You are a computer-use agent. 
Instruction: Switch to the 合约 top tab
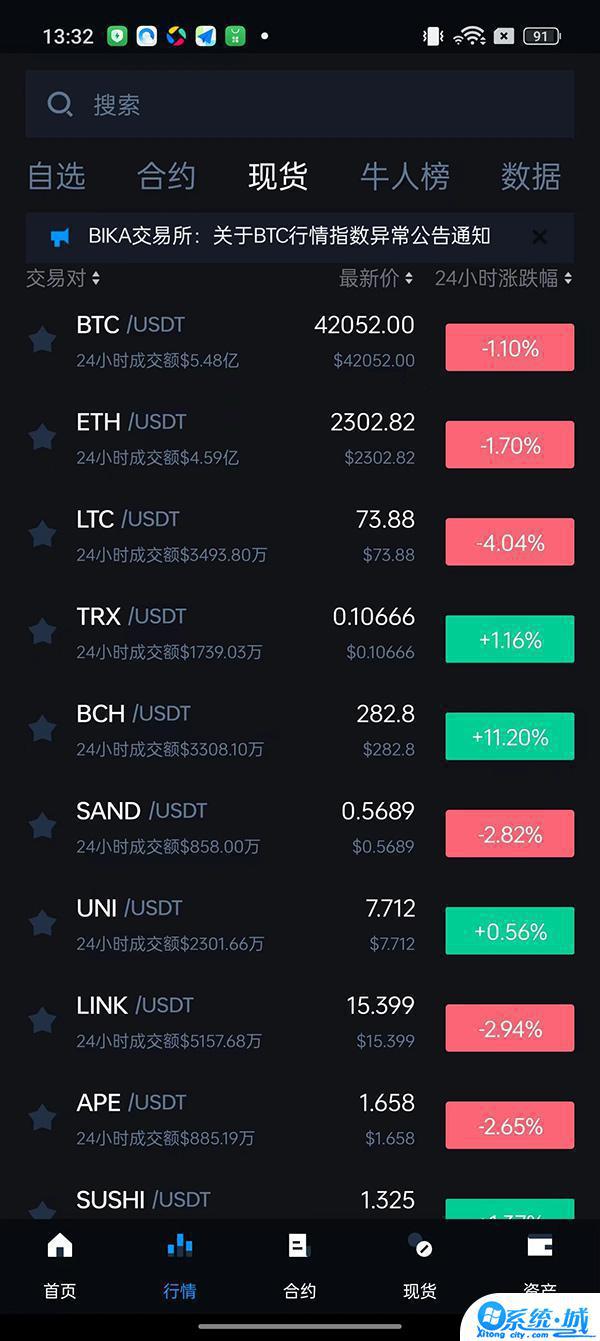[166, 176]
